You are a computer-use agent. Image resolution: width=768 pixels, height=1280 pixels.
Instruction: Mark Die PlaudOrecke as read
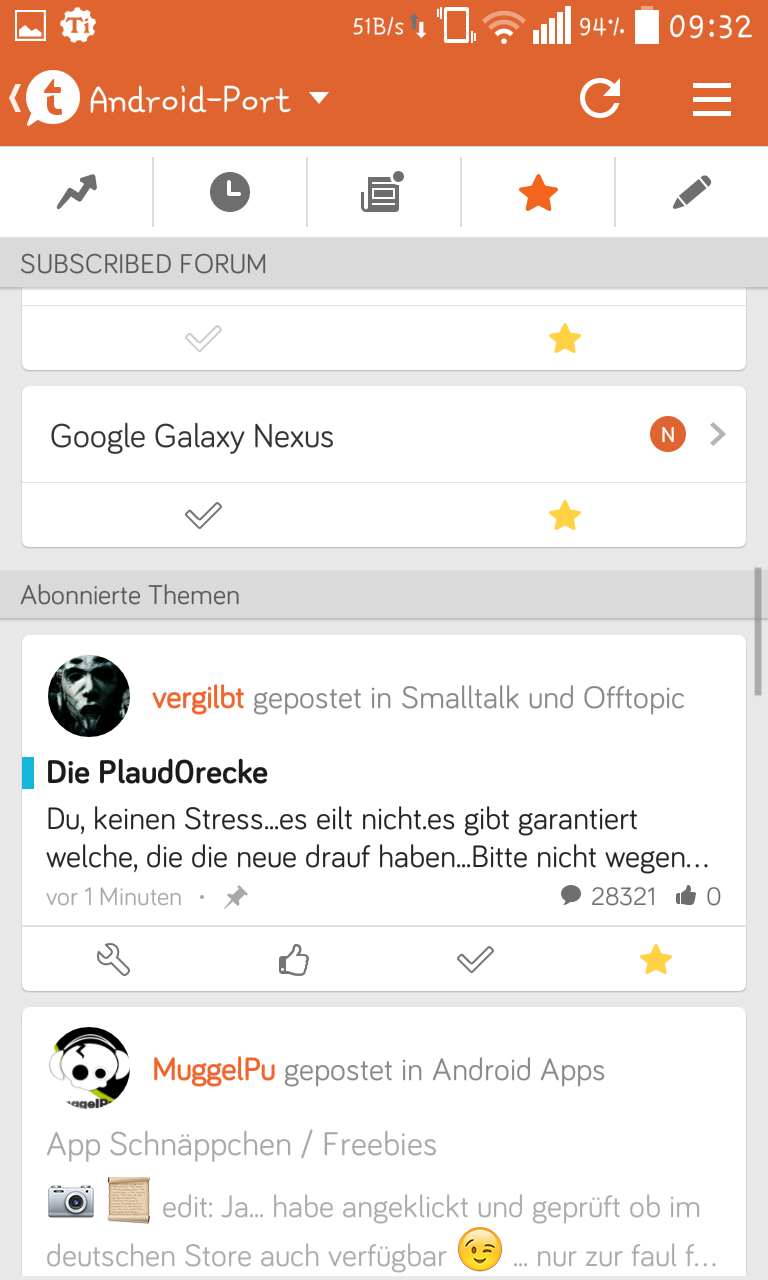[x=475, y=961]
